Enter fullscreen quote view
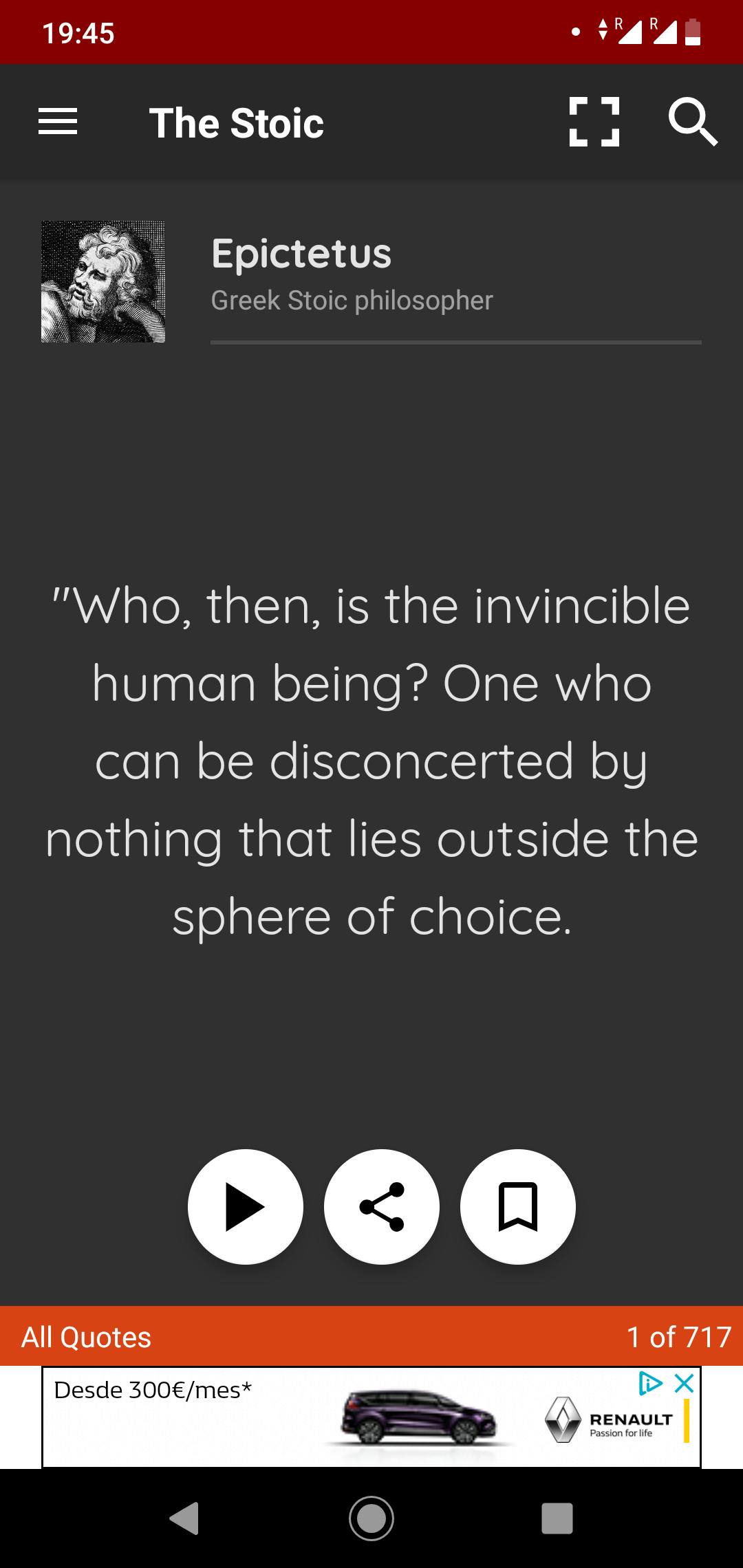The width and height of the screenshot is (743, 1568). point(594,122)
